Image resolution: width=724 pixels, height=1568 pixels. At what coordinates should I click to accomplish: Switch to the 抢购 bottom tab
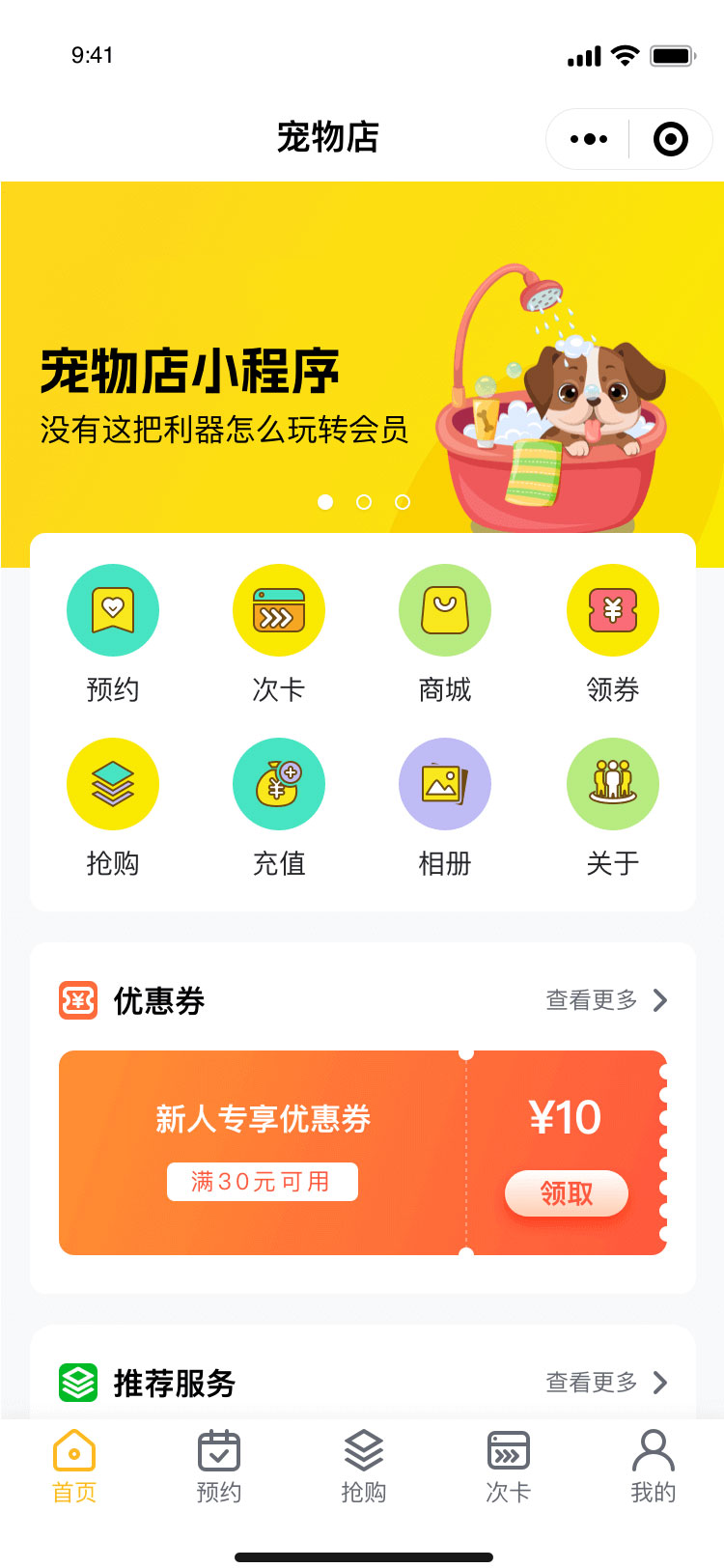(x=364, y=1466)
